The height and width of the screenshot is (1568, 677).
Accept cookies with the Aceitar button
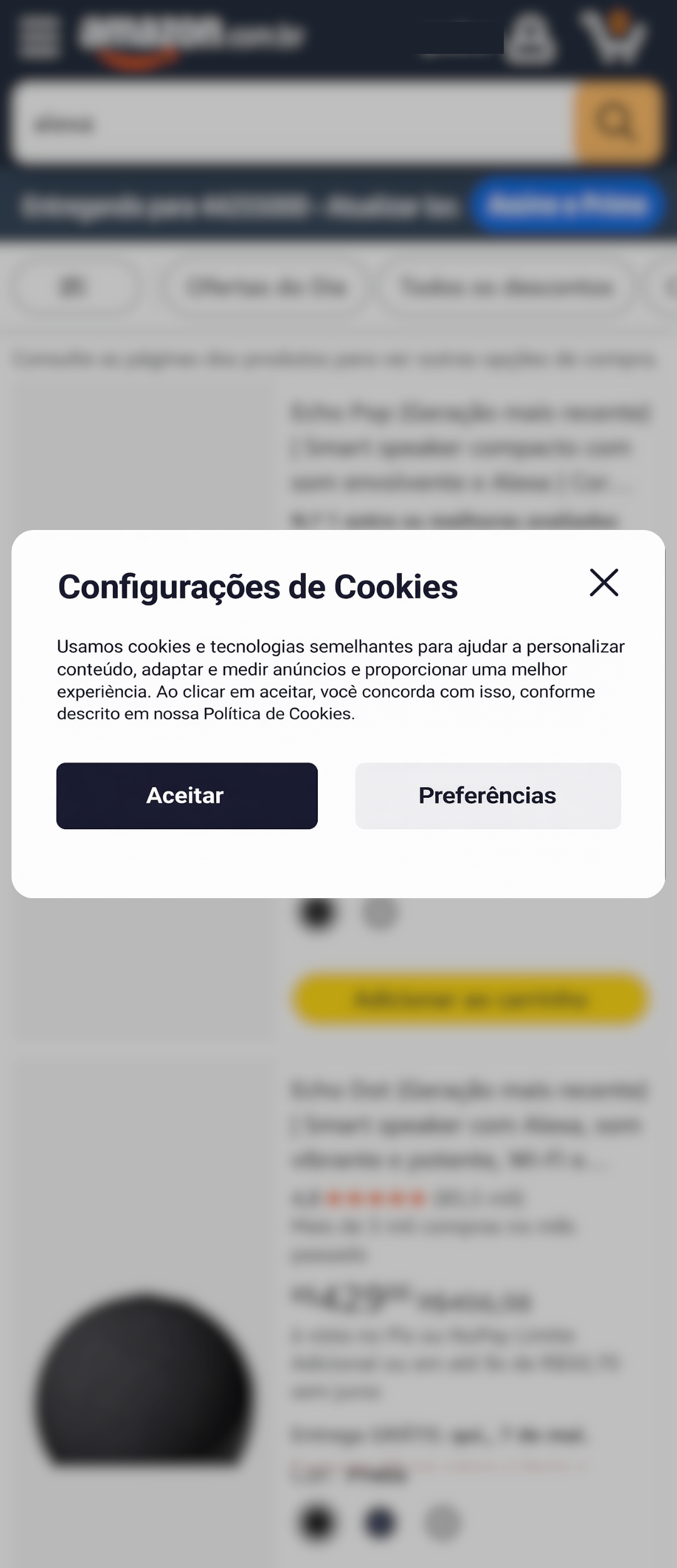[x=187, y=795]
